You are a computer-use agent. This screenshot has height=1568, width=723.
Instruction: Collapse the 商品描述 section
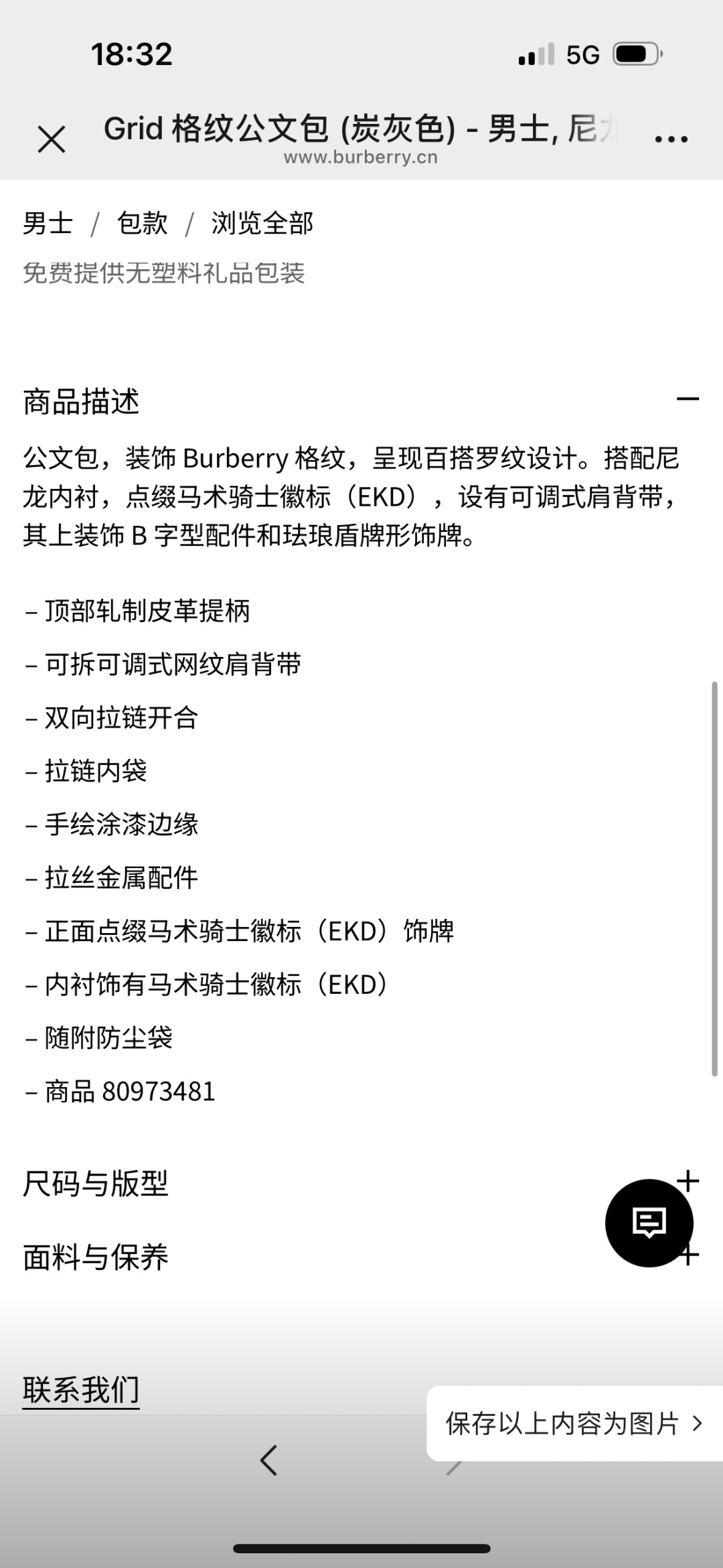click(x=687, y=400)
